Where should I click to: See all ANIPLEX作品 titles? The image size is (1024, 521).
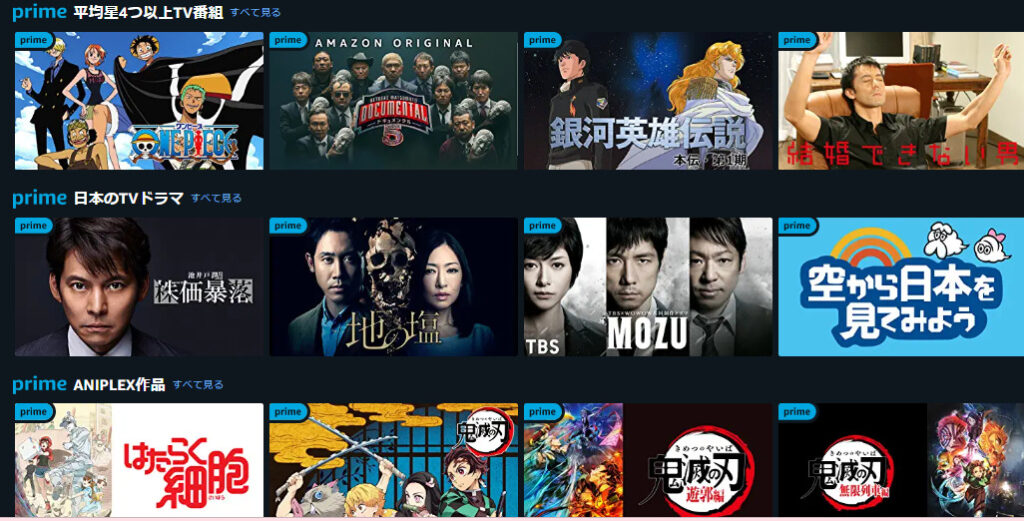point(198,385)
